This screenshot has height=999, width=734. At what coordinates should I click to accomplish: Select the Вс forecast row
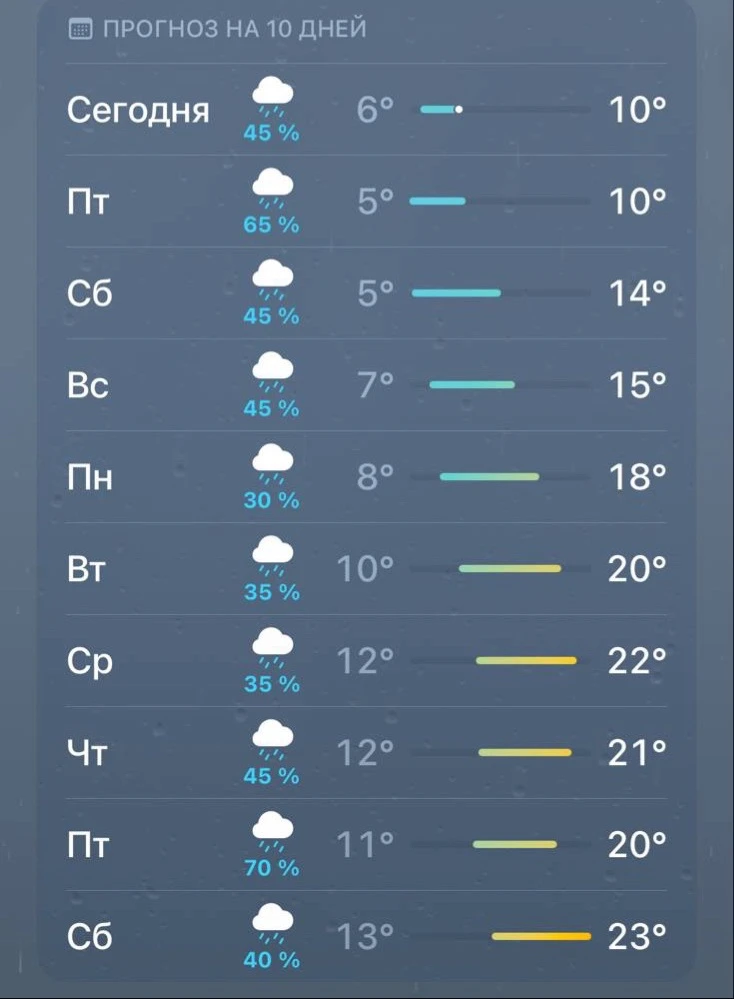(x=366, y=385)
